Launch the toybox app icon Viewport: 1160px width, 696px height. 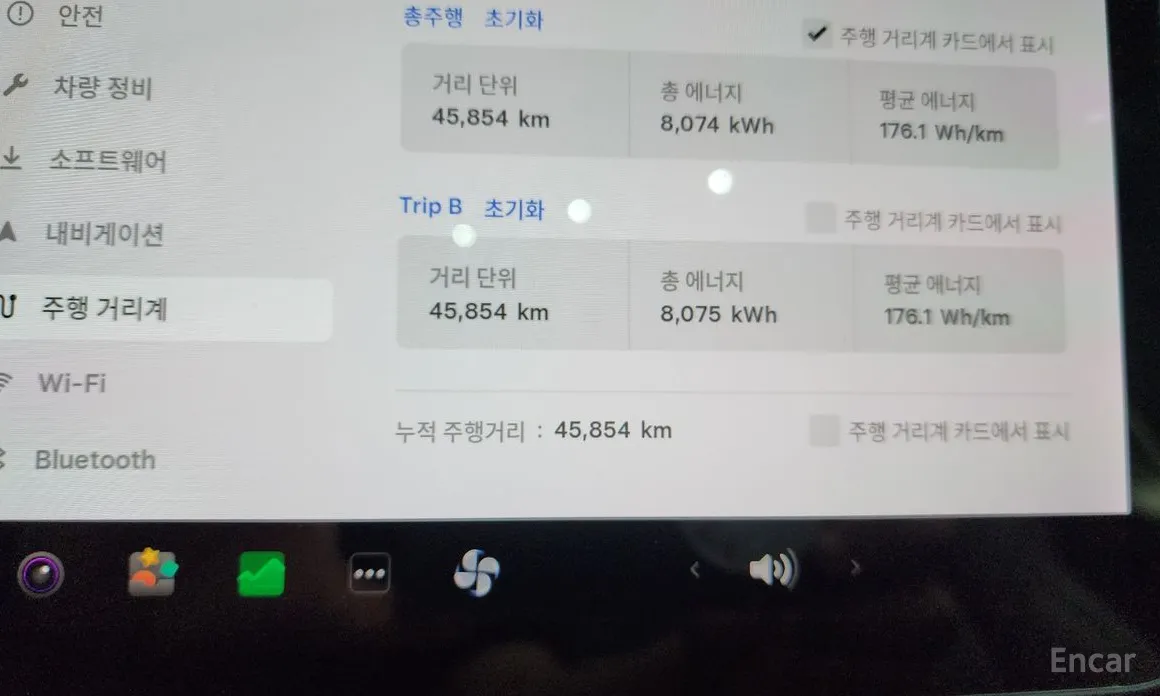152,573
